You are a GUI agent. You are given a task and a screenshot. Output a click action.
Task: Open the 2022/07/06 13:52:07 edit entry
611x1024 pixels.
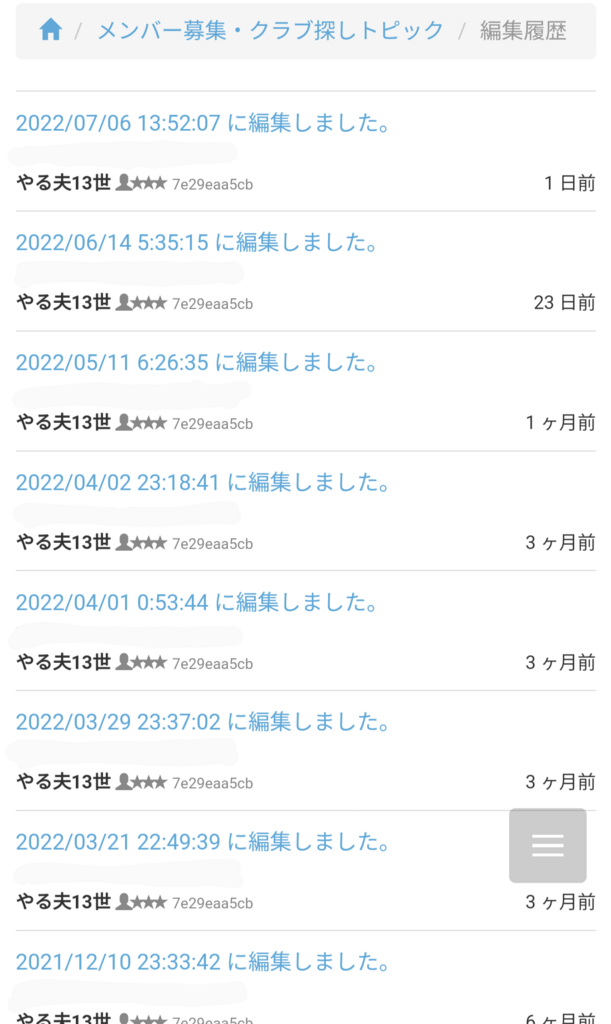(204, 123)
